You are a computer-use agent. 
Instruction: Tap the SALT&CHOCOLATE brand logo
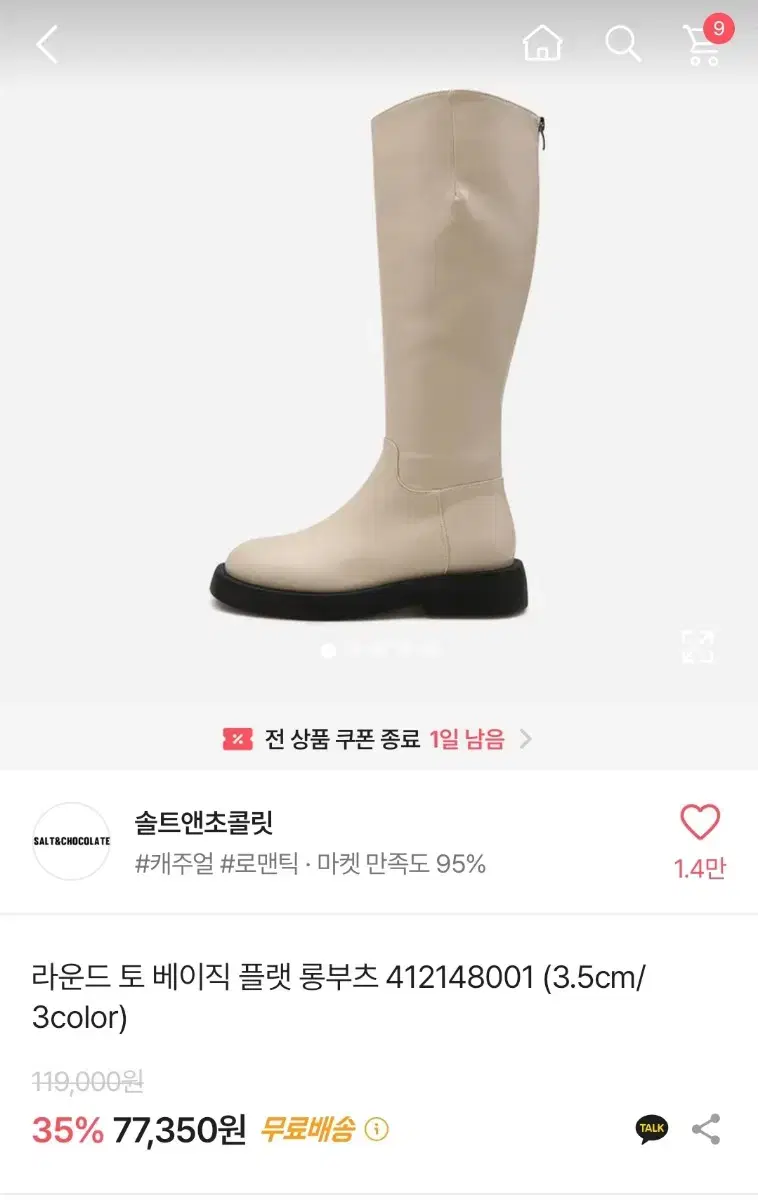click(71, 841)
